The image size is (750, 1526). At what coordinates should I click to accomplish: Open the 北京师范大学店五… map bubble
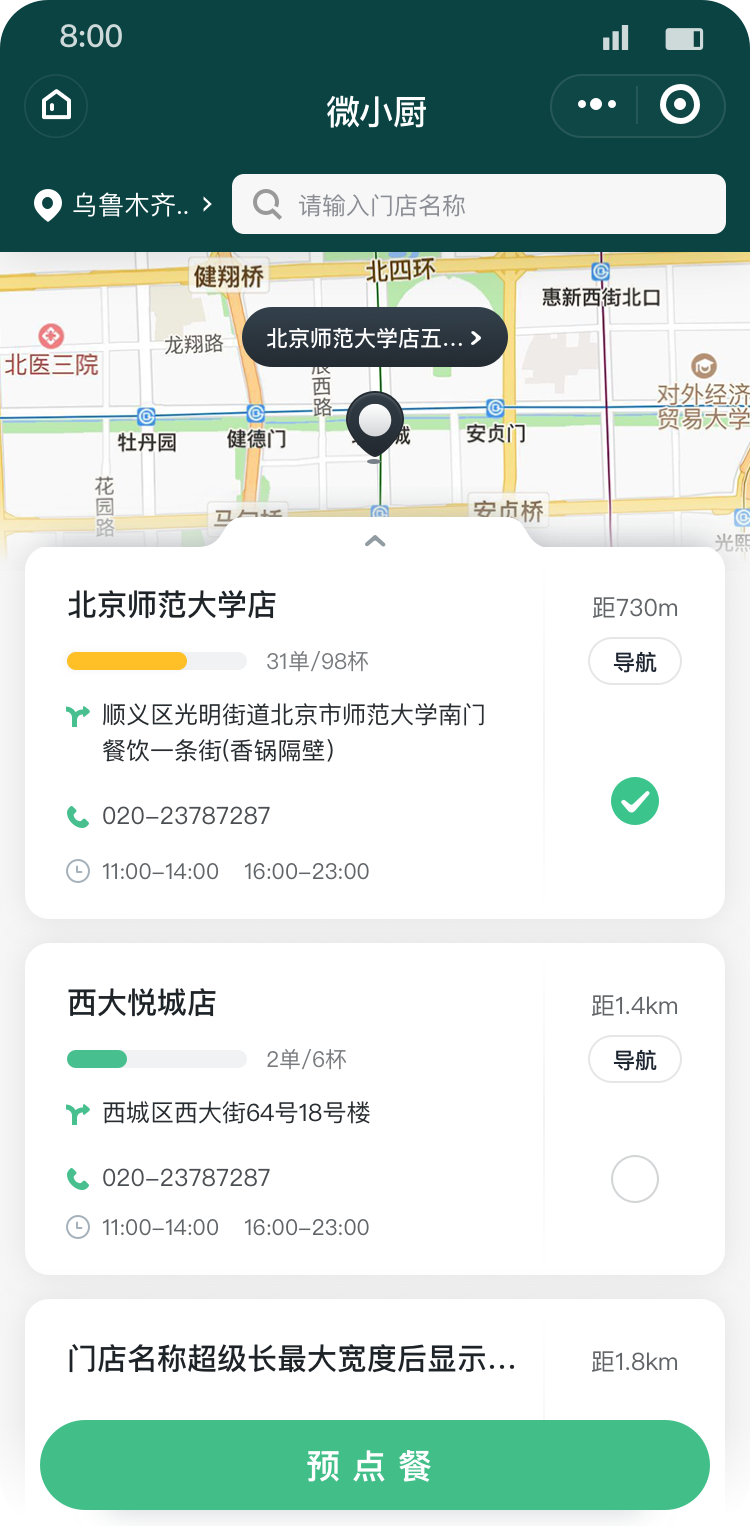coord(375,338)
